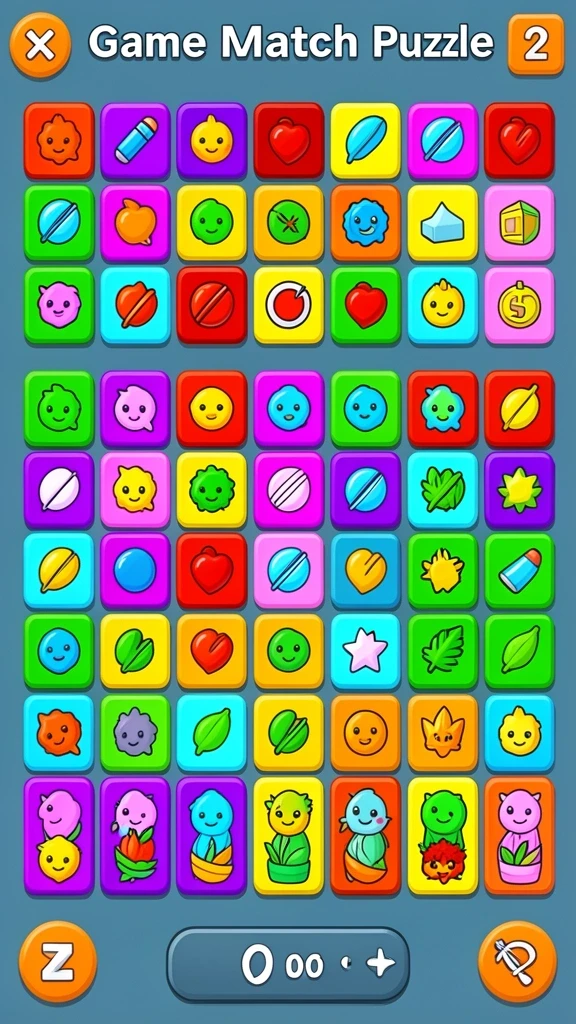This screenshot has width=576, height=1024.
Task: Tap the pink cat in flowerpot tile
Action: pyautogui.click(x=519, y=835)
